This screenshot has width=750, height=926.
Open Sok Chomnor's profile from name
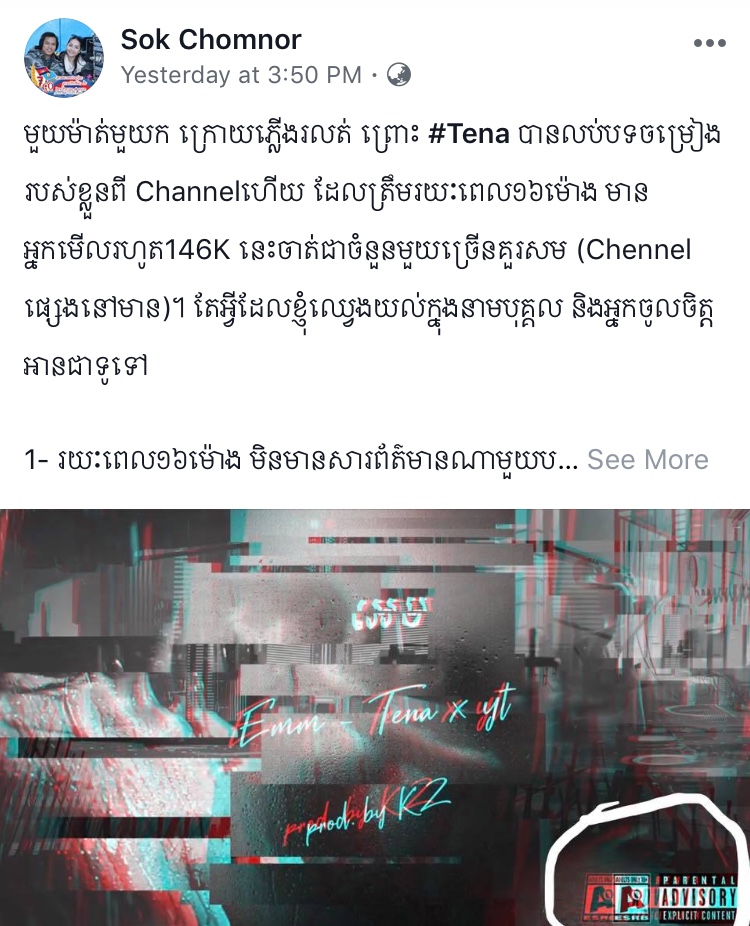[x=211, y=40]
